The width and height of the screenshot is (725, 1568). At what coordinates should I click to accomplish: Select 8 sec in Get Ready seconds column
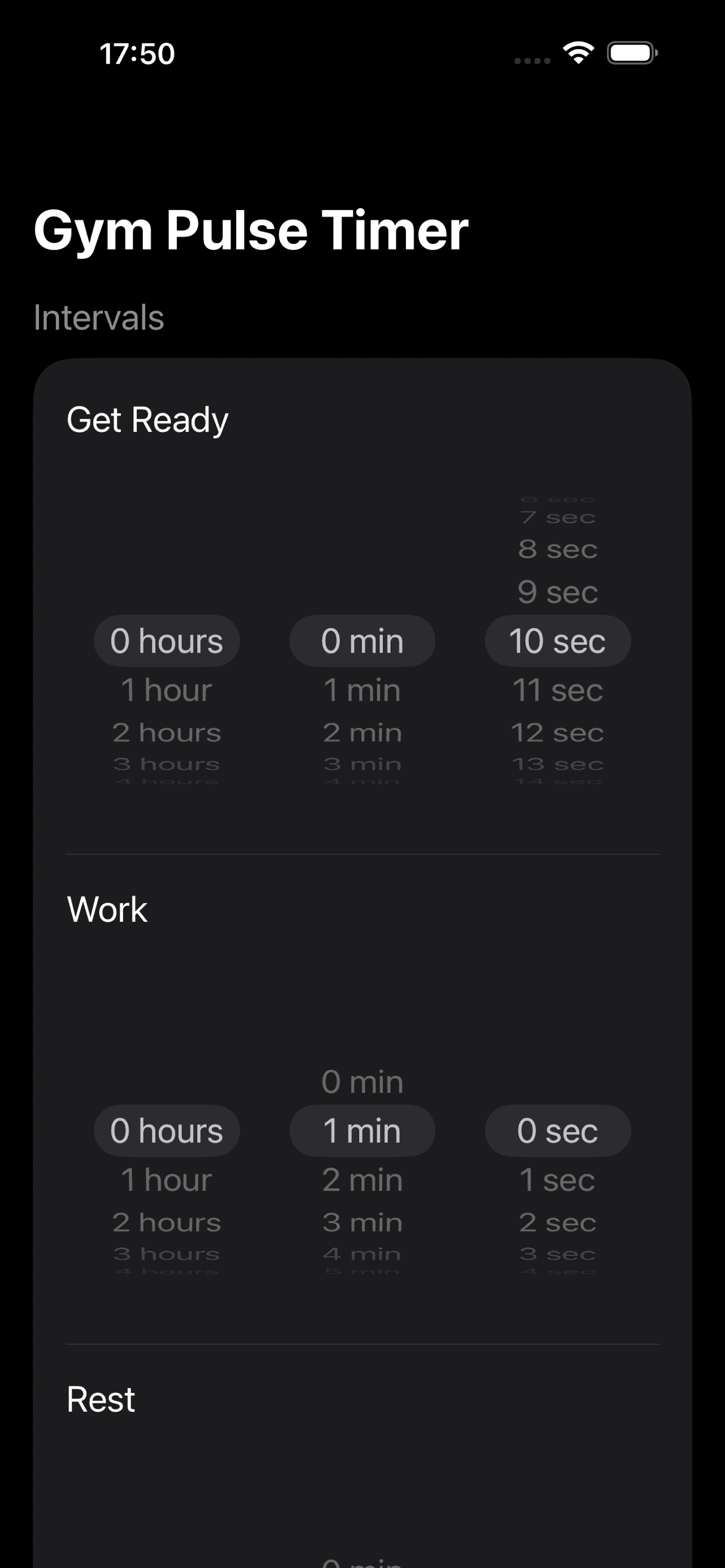pos(558,549)
